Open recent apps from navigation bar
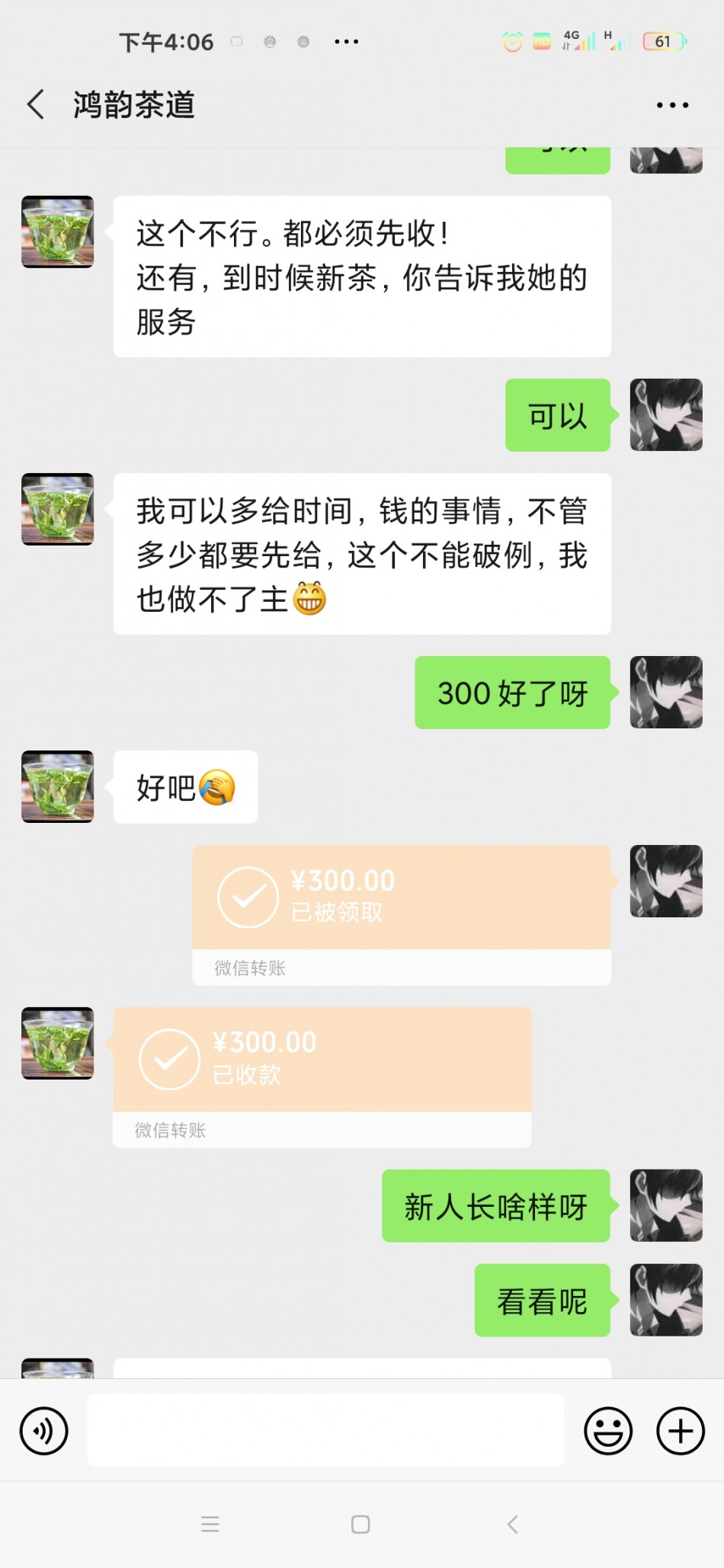The height and width of the screenshot is (1568, 724). pyautogui.click(x=210, y=1524)
